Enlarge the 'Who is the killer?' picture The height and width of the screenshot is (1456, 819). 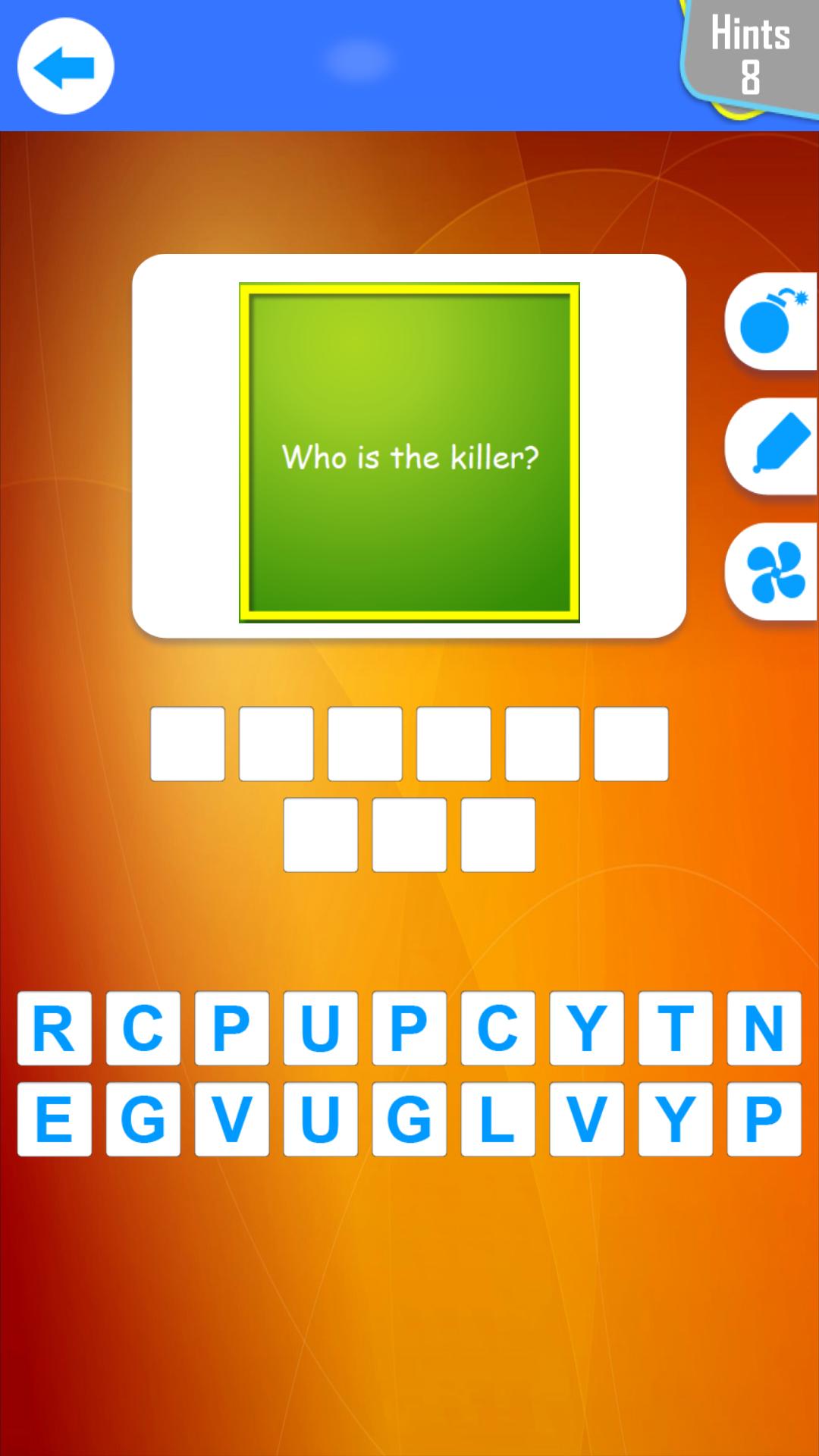(409, 453)
